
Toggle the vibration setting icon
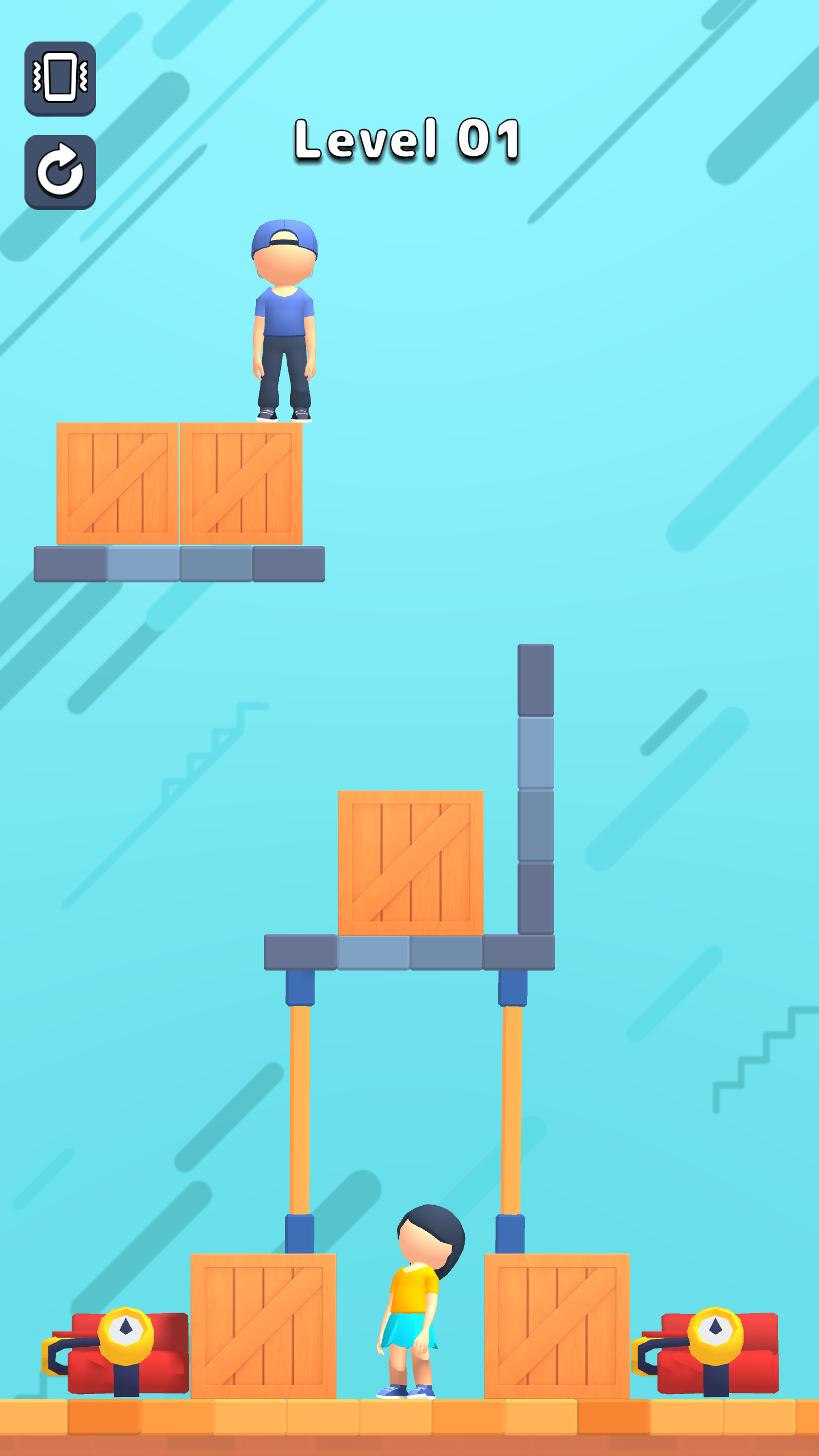coord(60,78)
